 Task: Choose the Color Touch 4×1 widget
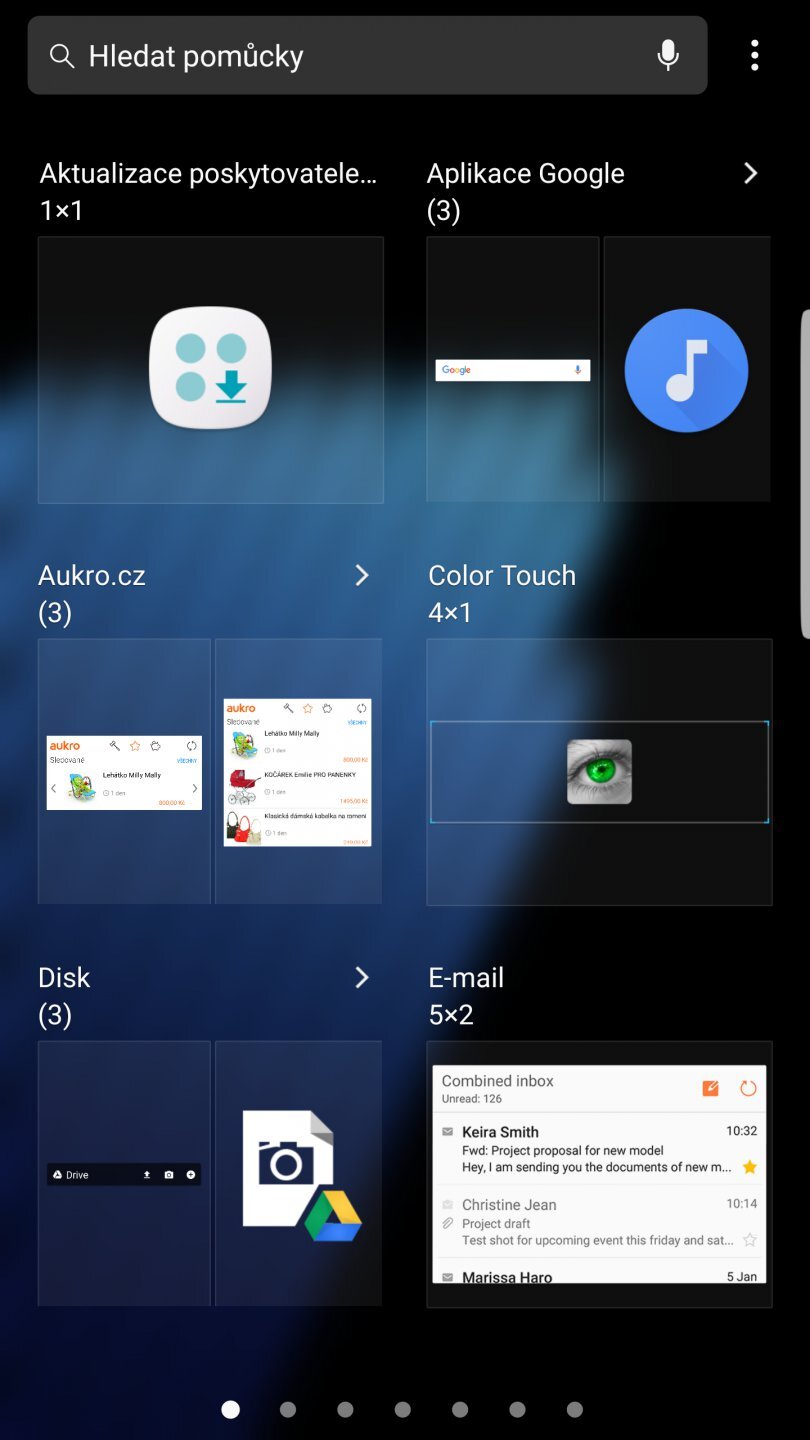599,772
